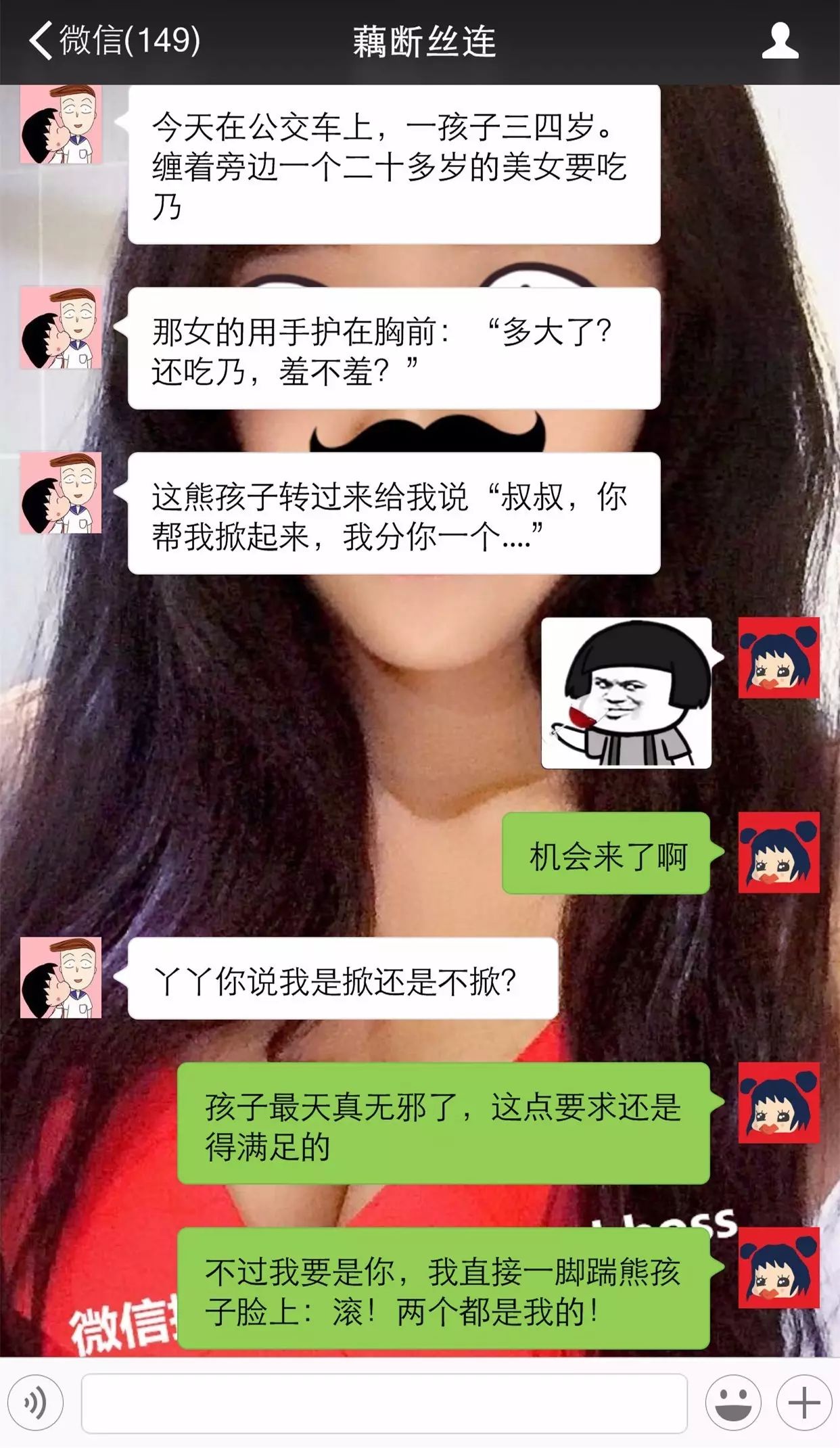This screenshot has height=1448, width=840.
Task: Open the wine-glass meme sticker
Action: [626, 693]
